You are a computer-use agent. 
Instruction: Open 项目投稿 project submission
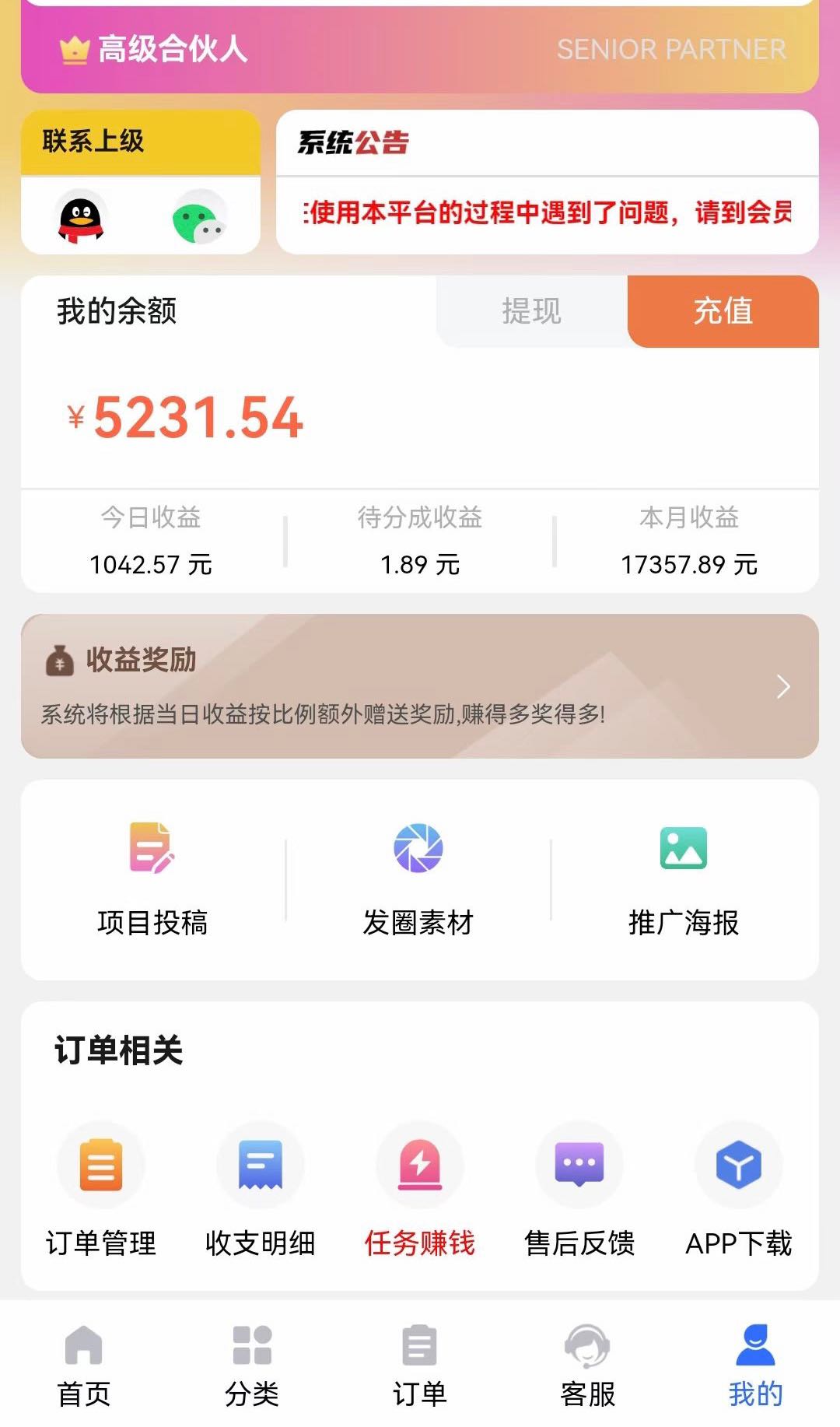point(152,879)
